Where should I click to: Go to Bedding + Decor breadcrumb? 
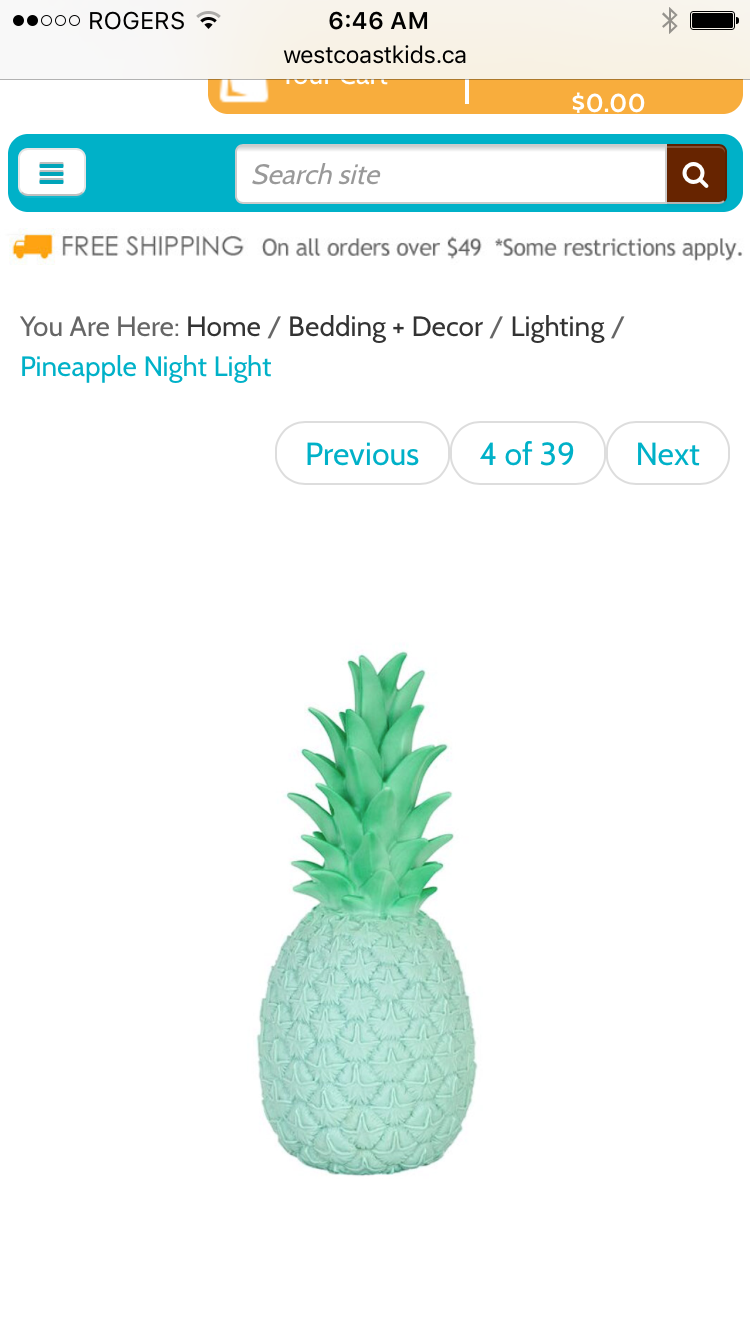coord(385,327)
